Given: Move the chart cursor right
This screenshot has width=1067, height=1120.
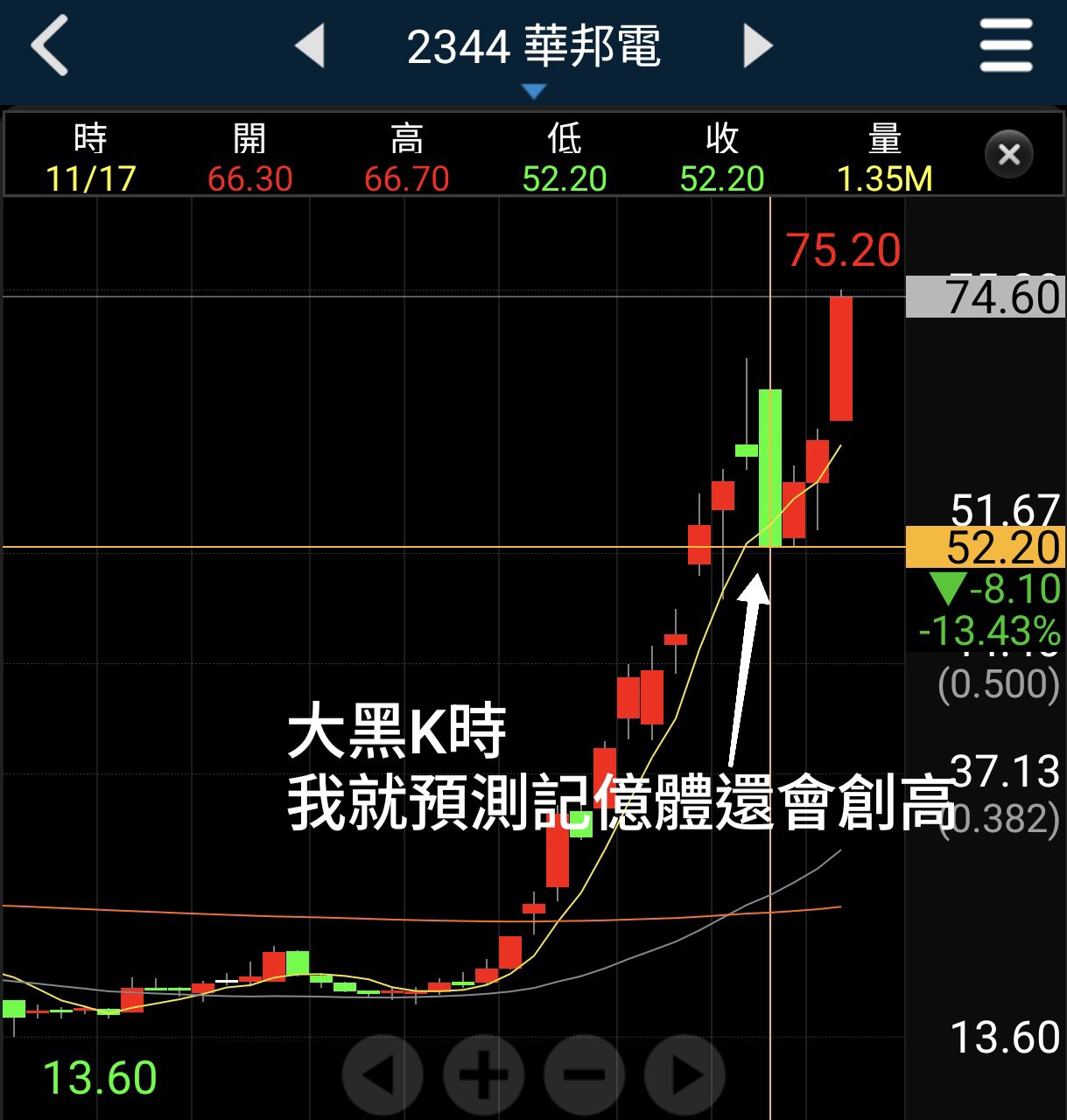Looking at the screenshot, I should click(x=684, y=1075).
